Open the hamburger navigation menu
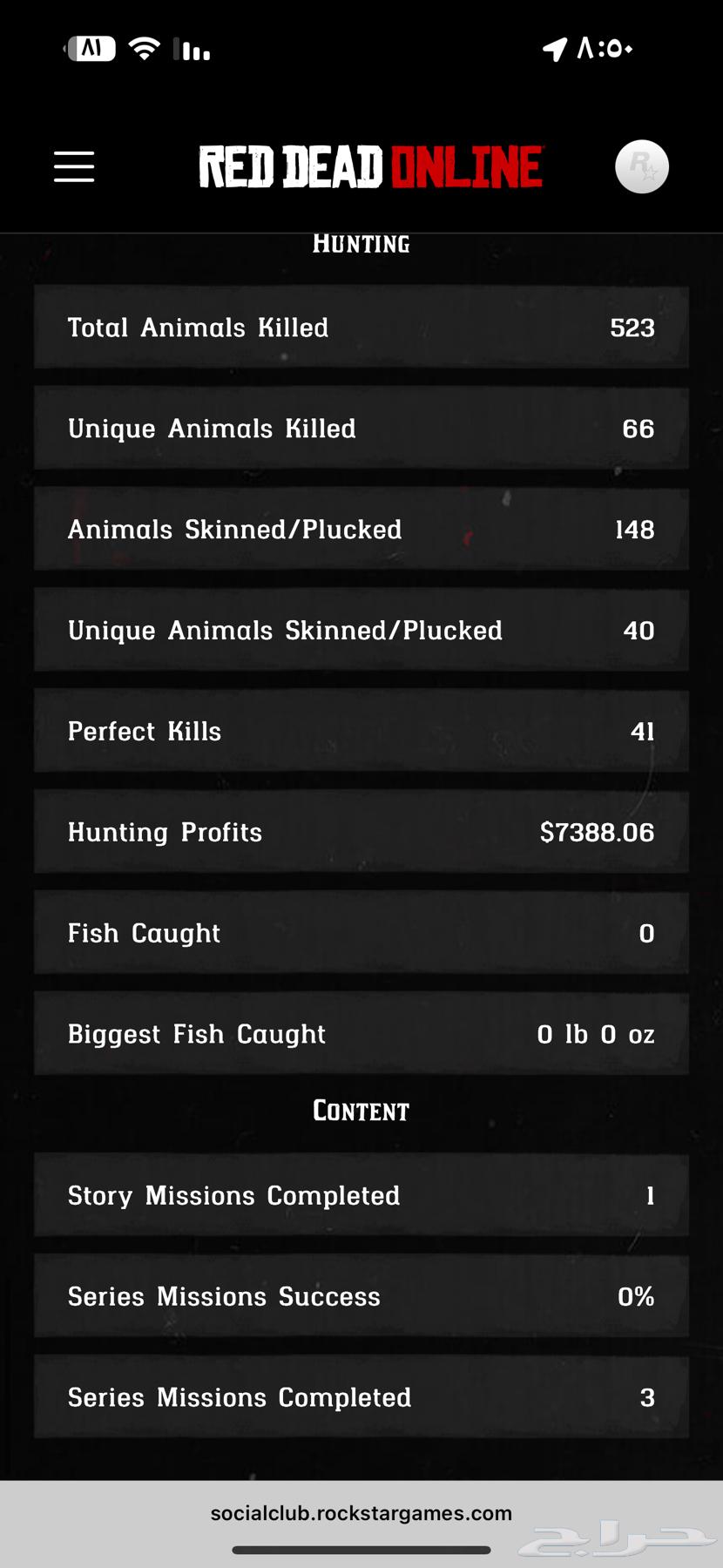 coord(74,166)
